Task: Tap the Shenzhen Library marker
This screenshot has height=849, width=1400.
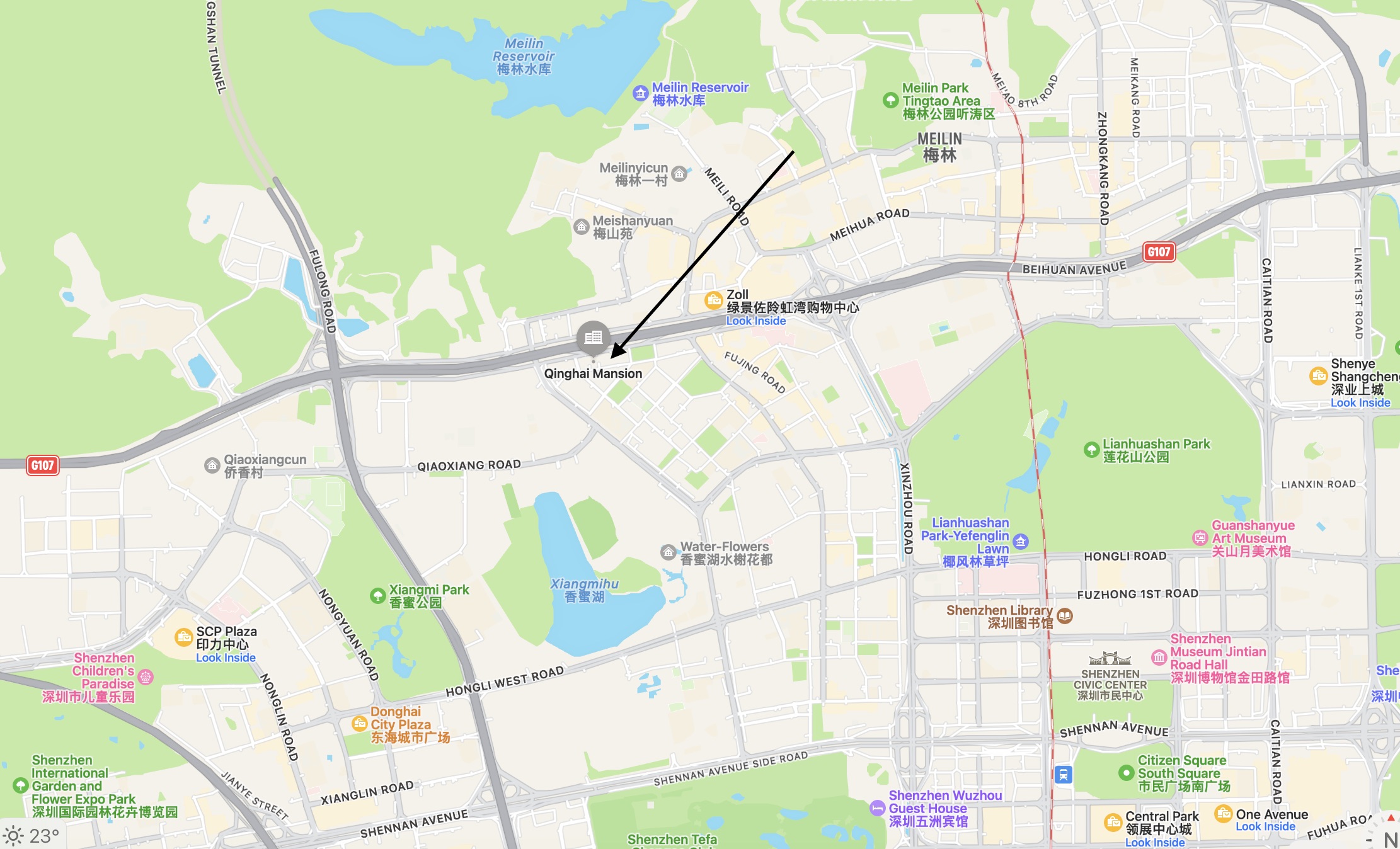Action: pyautogui.click(x=1065, y=616)
